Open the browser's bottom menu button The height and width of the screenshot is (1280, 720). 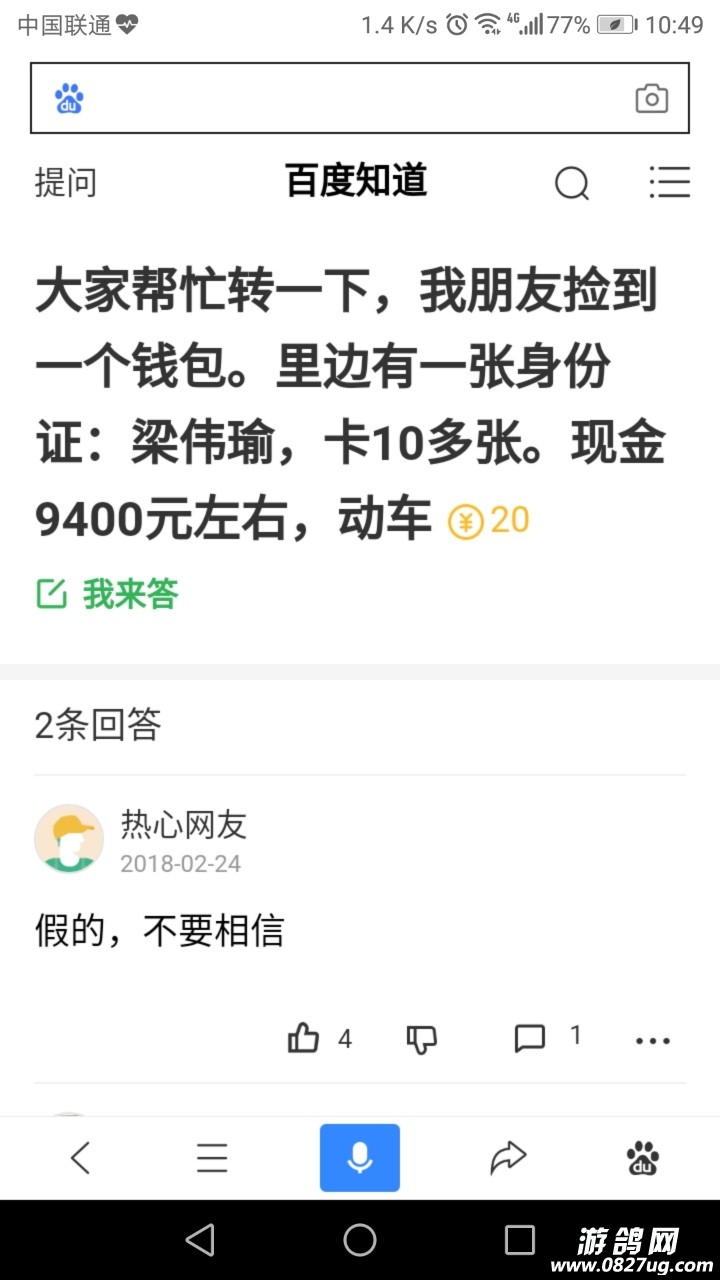click(x=212, y=1158)
